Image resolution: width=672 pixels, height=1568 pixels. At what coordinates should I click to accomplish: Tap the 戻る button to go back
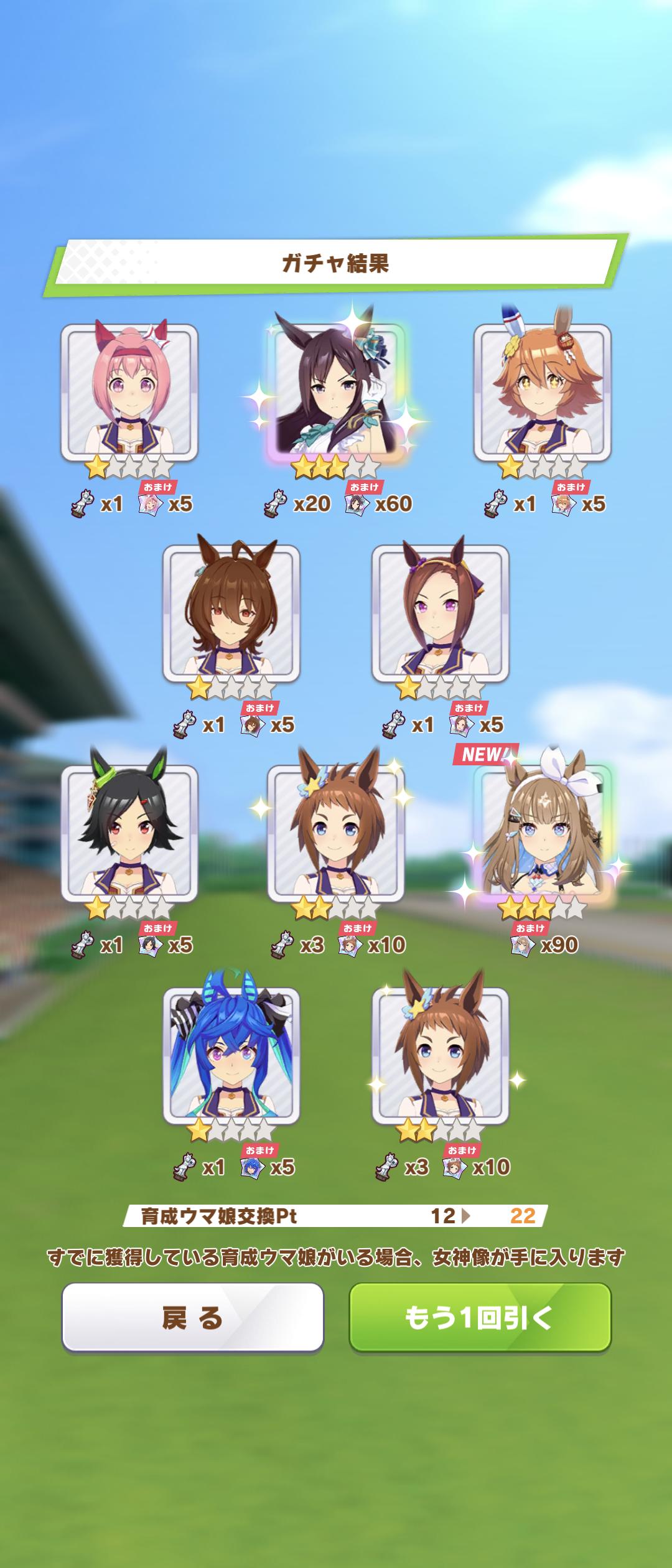pos(192,1317)
